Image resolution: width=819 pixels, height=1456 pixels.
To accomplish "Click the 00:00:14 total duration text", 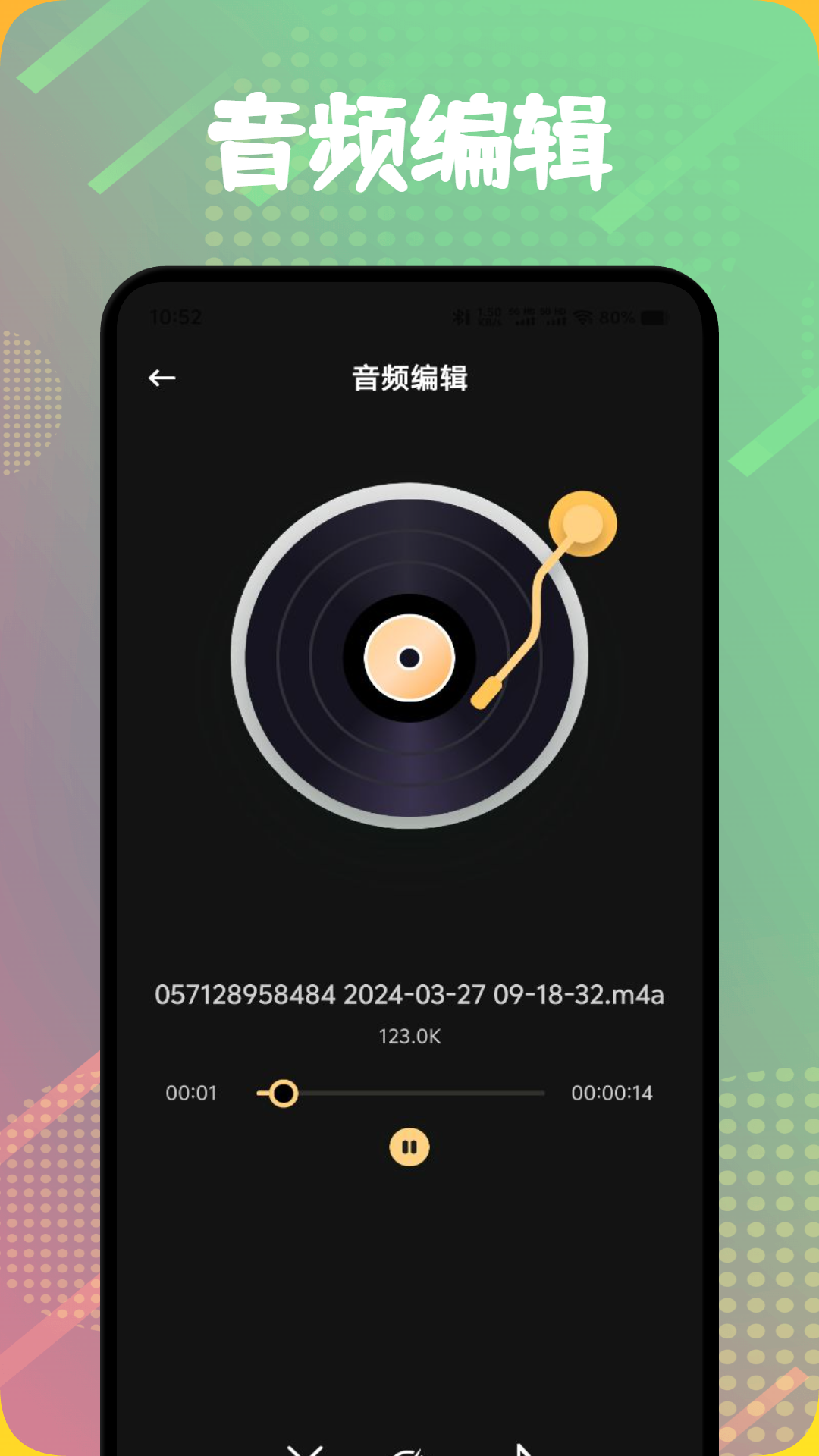I will (x=612, y=1093).
